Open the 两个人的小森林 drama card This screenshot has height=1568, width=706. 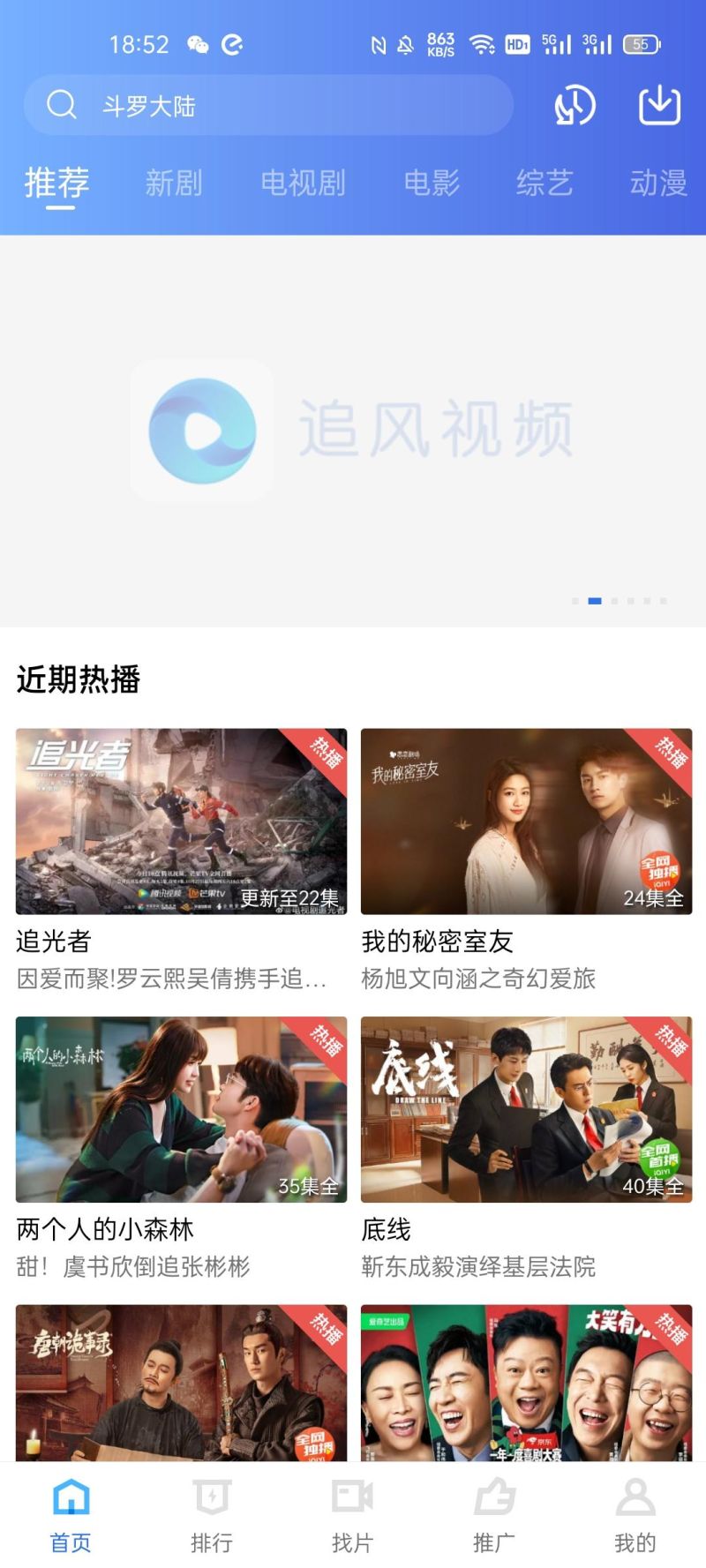pyautogui.click(x=181, y=1109)
